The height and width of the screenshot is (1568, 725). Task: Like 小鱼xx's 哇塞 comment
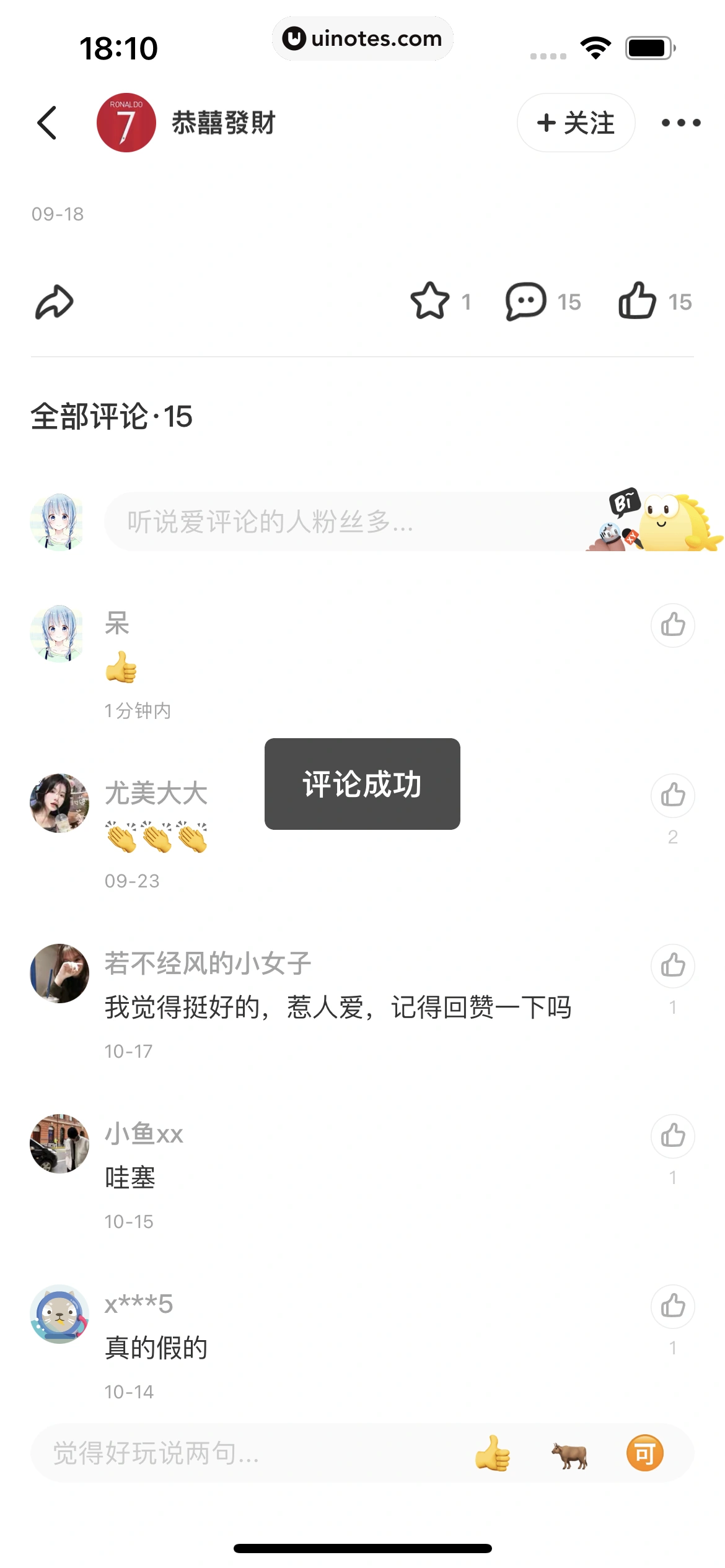tap(672, 1137)
